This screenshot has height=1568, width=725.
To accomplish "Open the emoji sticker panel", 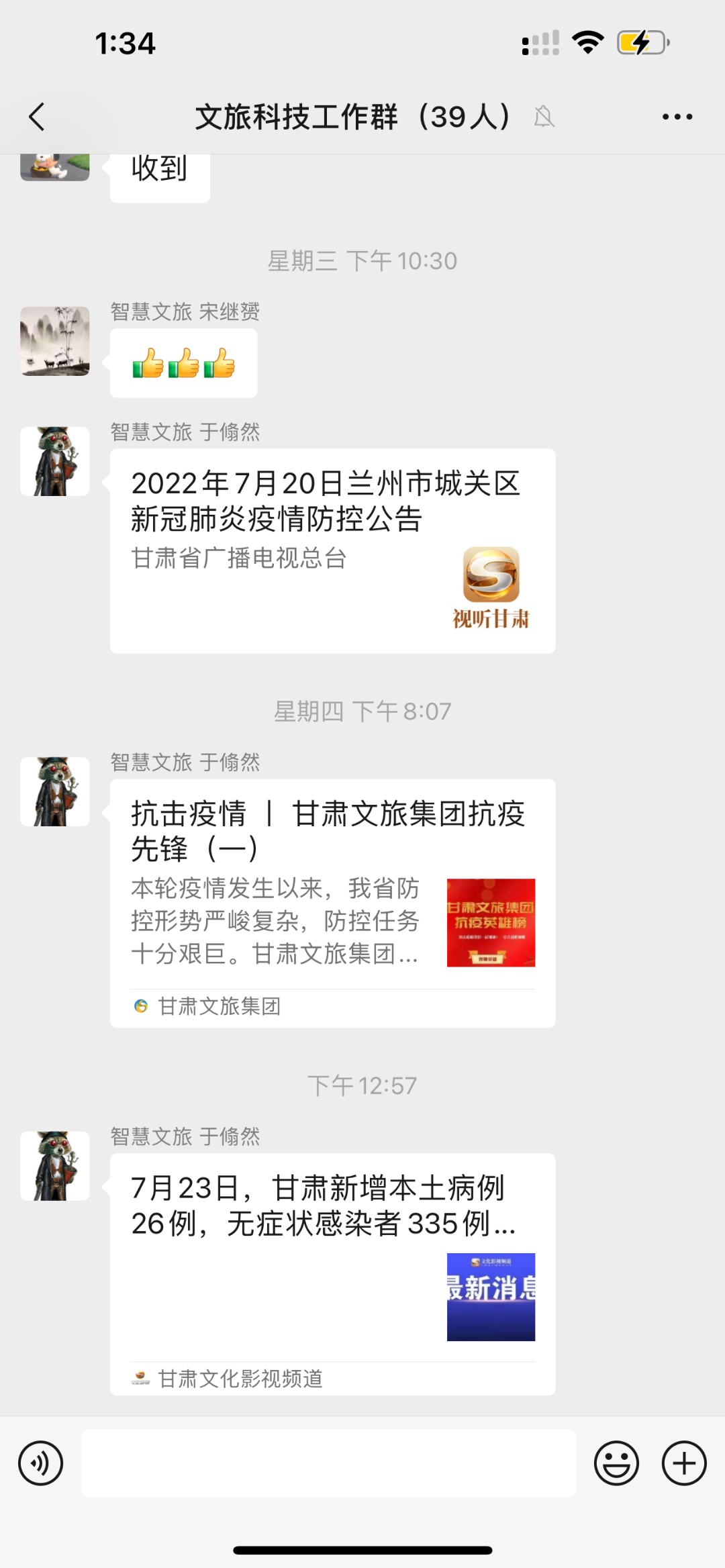I will point(616,1463).
